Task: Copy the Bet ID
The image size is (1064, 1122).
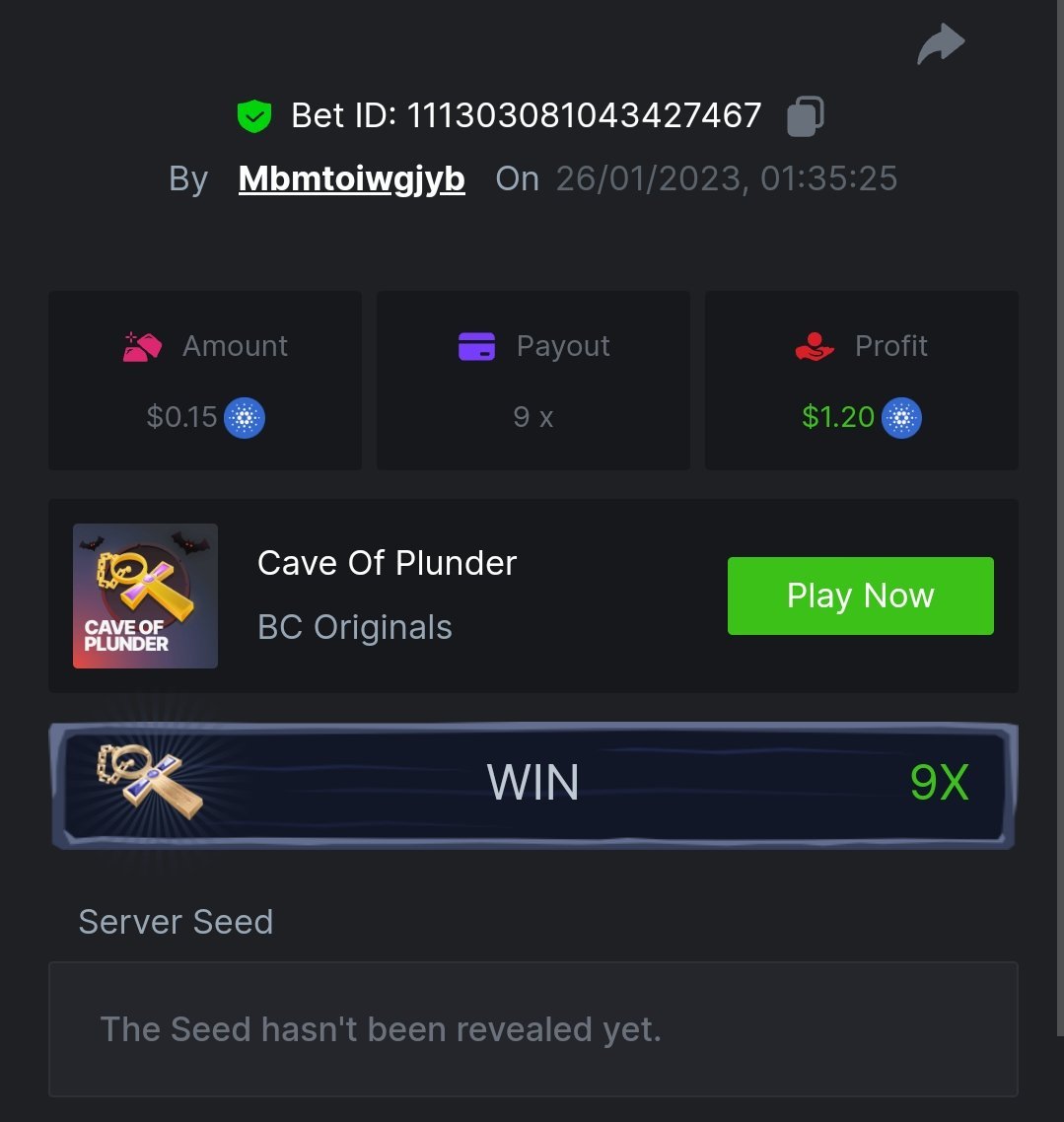Action: tap(805, 116)
